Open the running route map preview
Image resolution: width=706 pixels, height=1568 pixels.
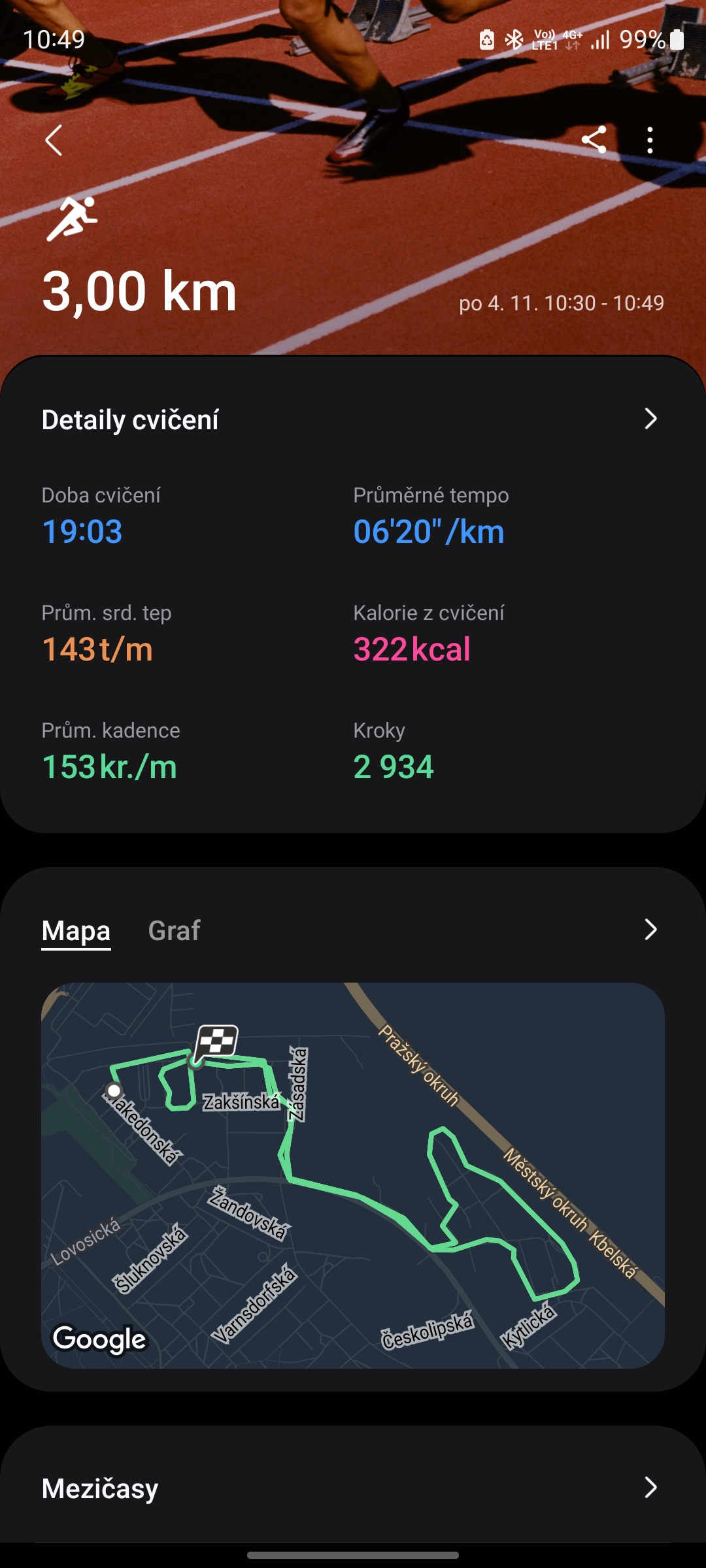click(x=353, y=1175)
